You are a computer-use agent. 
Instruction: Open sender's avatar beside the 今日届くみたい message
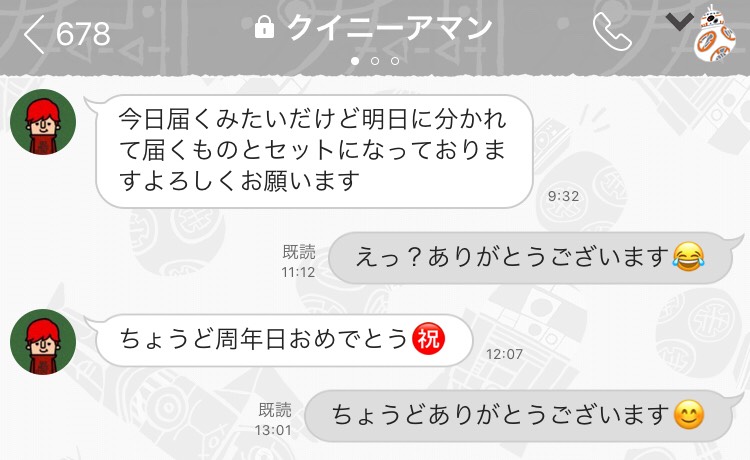(43, 123)
